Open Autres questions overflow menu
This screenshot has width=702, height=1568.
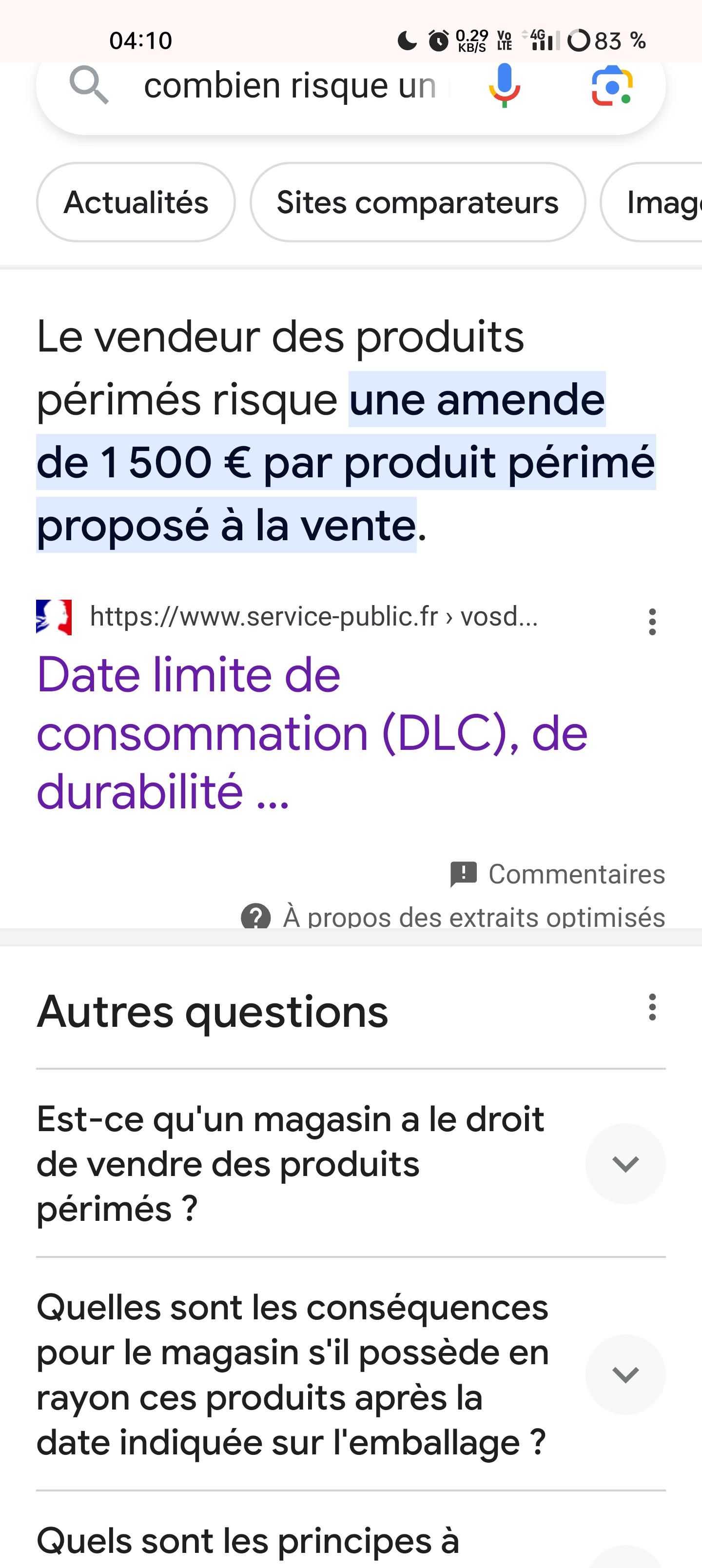tap(652, 1007)
